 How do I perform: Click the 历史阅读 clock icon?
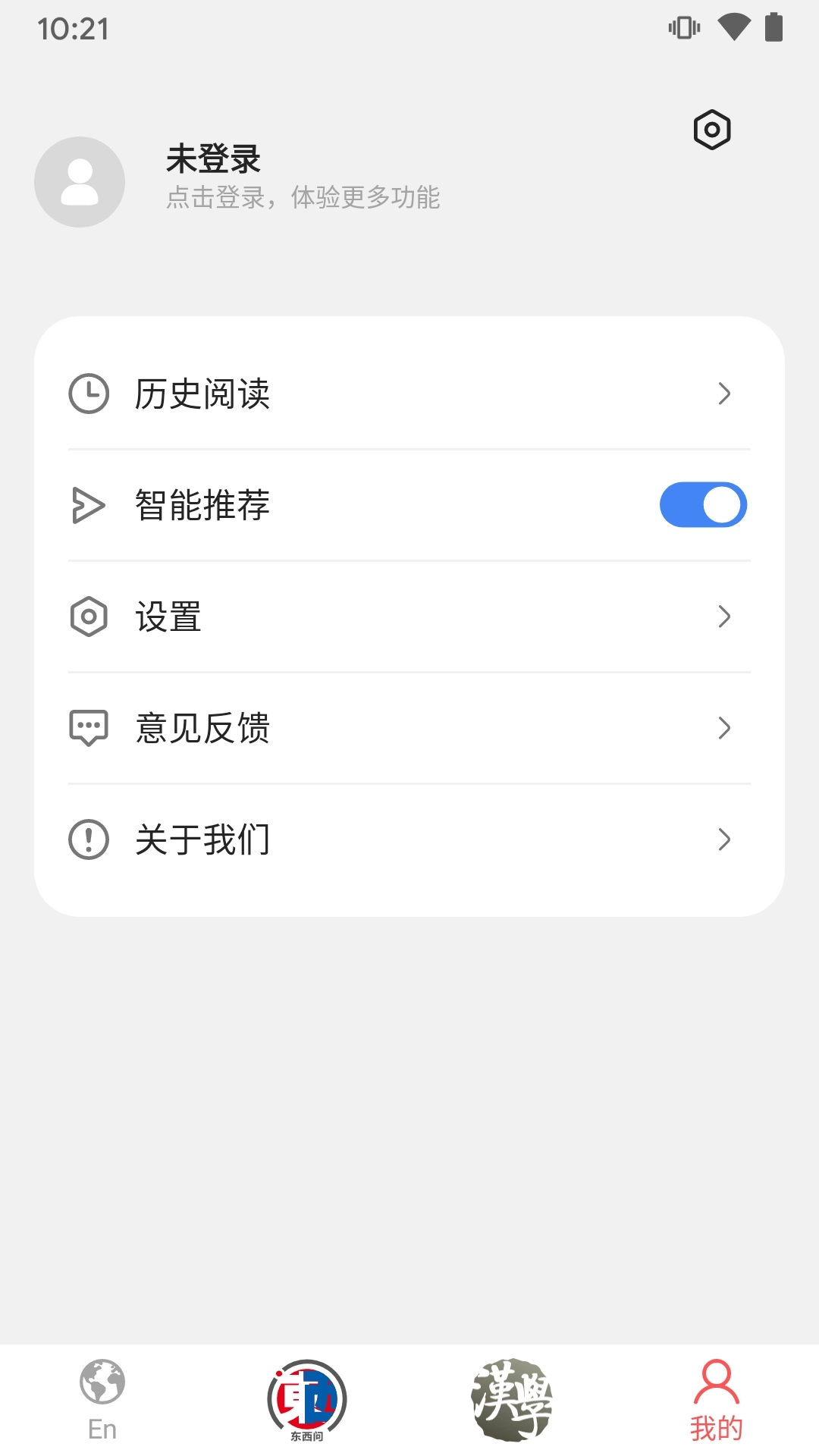pyautogui.click(x=89, y=393)
